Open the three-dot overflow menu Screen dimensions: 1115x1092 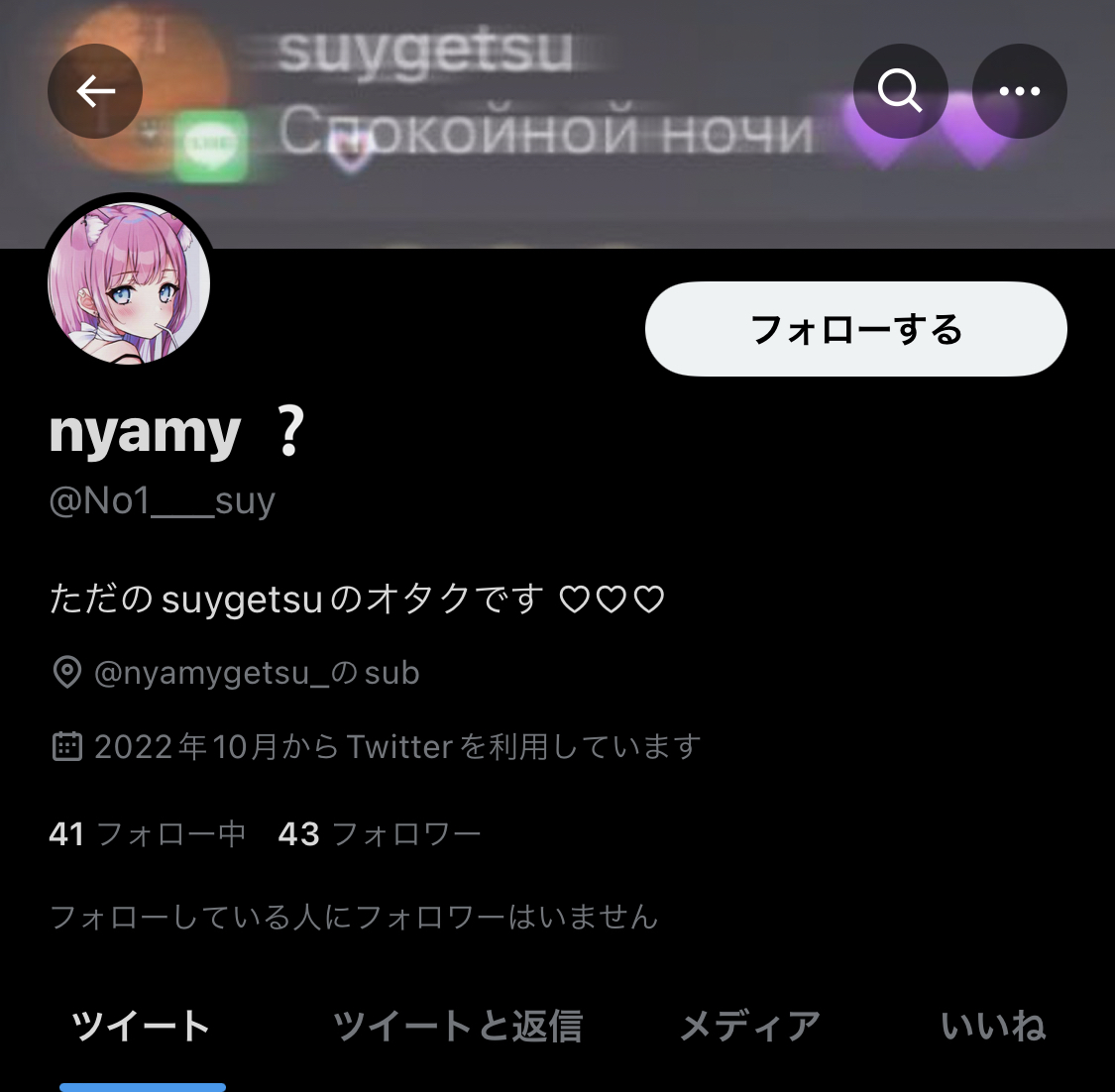click(1019, 91)
